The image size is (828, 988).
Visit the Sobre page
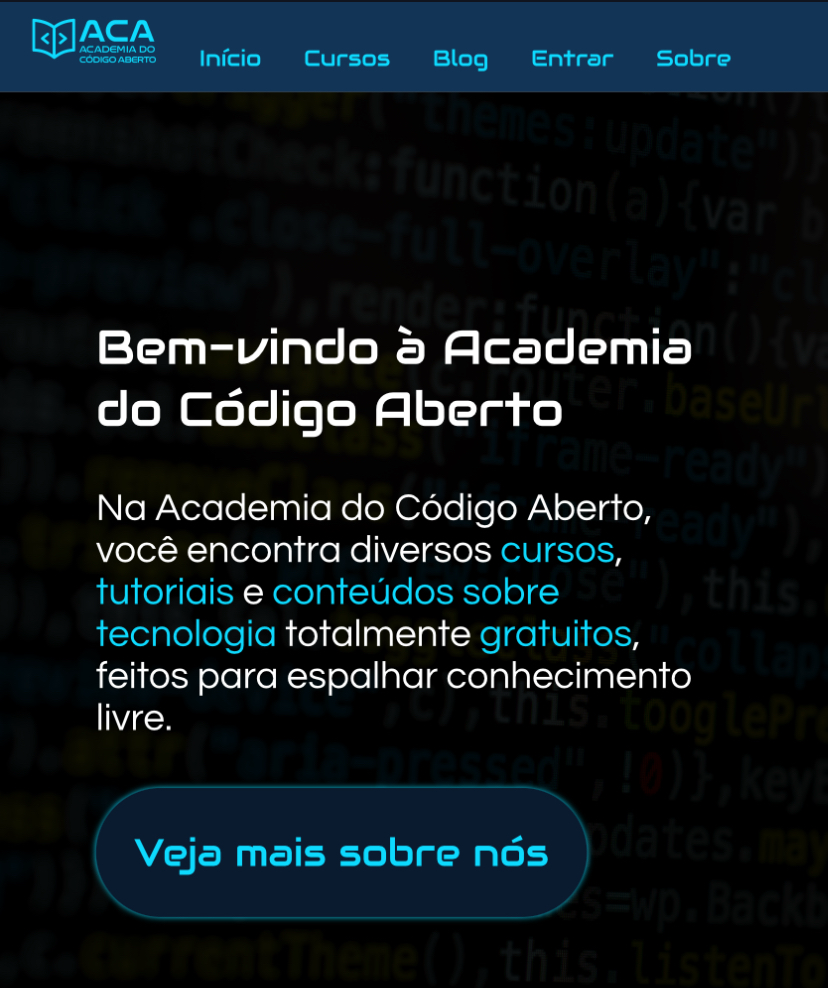click(x=694, y=60)
